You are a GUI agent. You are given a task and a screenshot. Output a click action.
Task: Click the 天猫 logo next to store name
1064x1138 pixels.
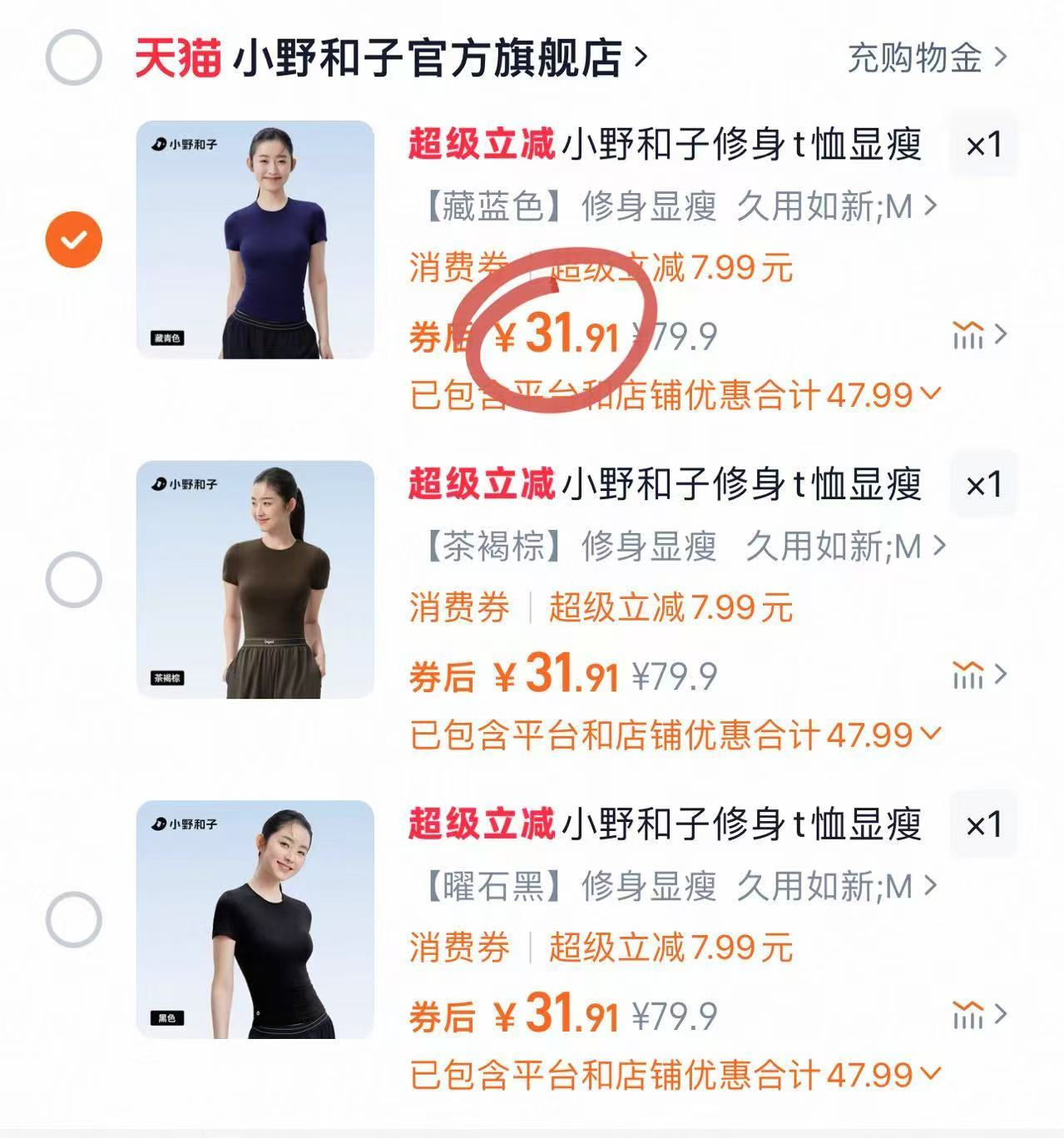pos(176,58)
